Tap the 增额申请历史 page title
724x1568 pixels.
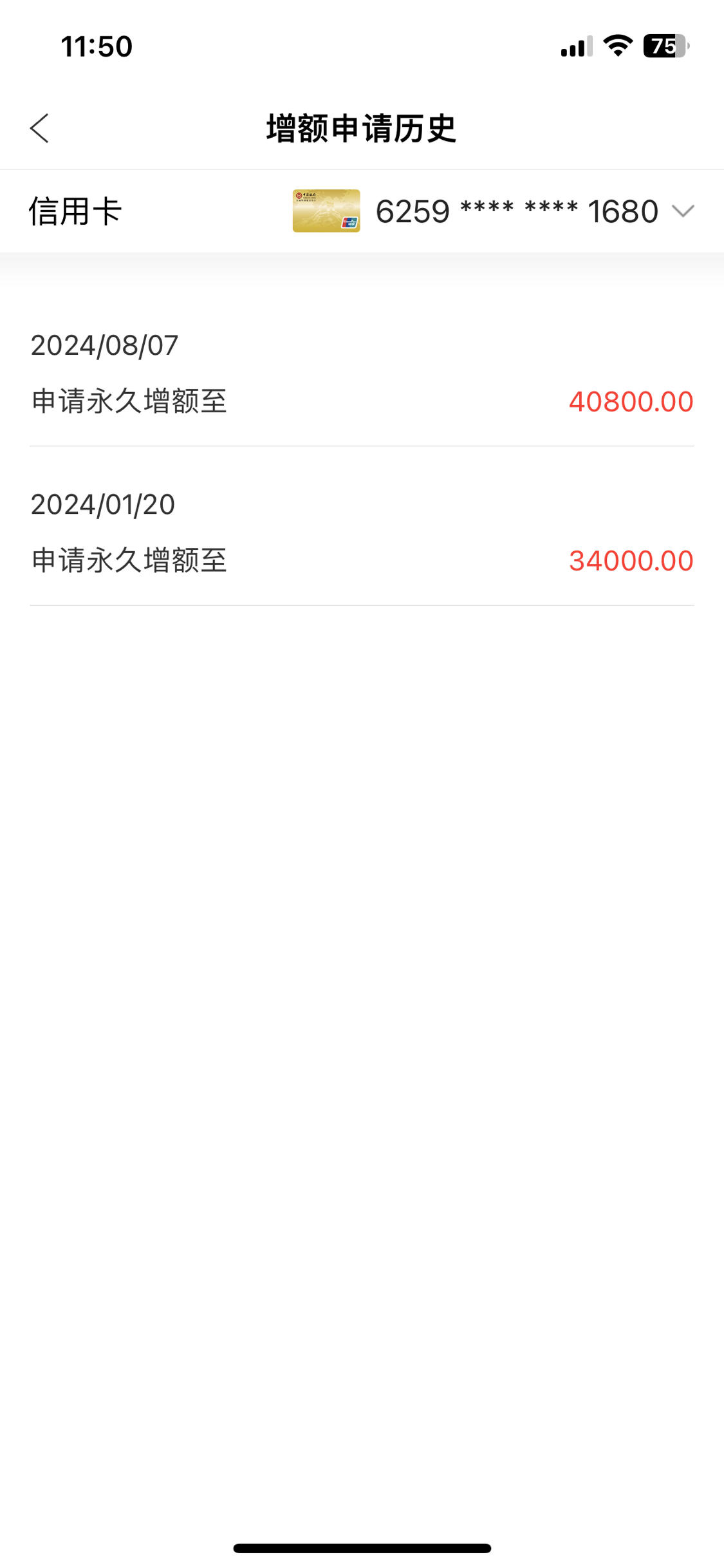[362, 128]
